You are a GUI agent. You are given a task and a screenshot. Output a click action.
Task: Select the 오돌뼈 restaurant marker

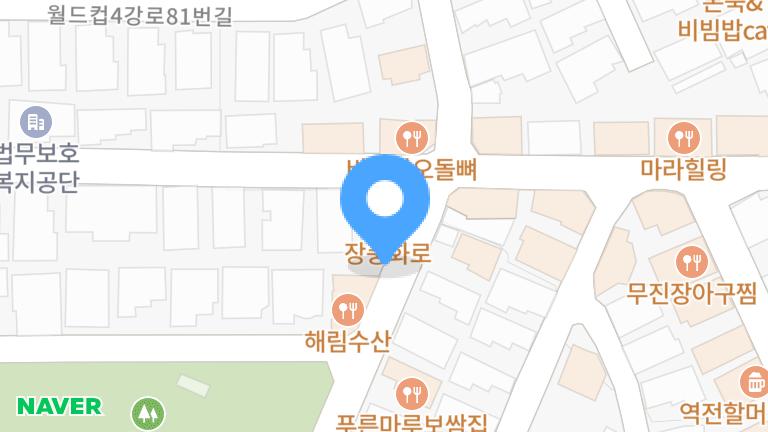pos(411,137)
